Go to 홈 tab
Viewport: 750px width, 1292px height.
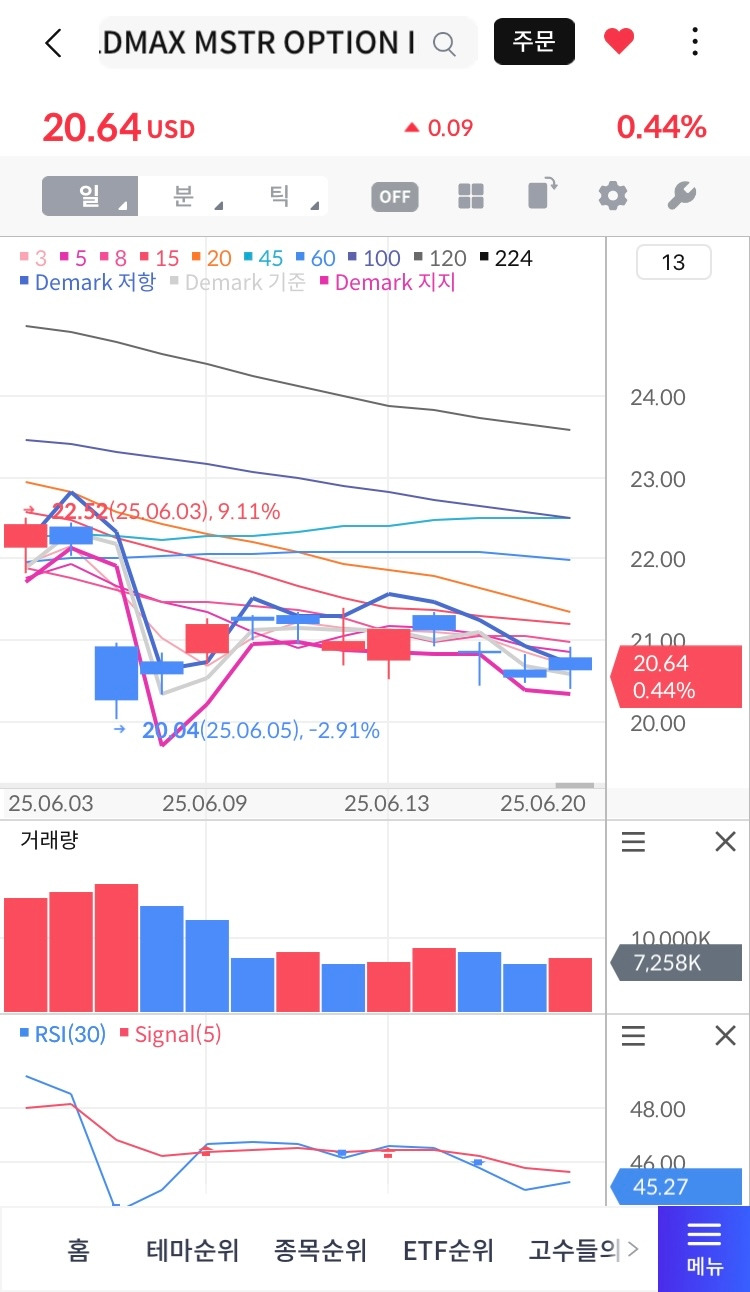[x=78, y=1250]
